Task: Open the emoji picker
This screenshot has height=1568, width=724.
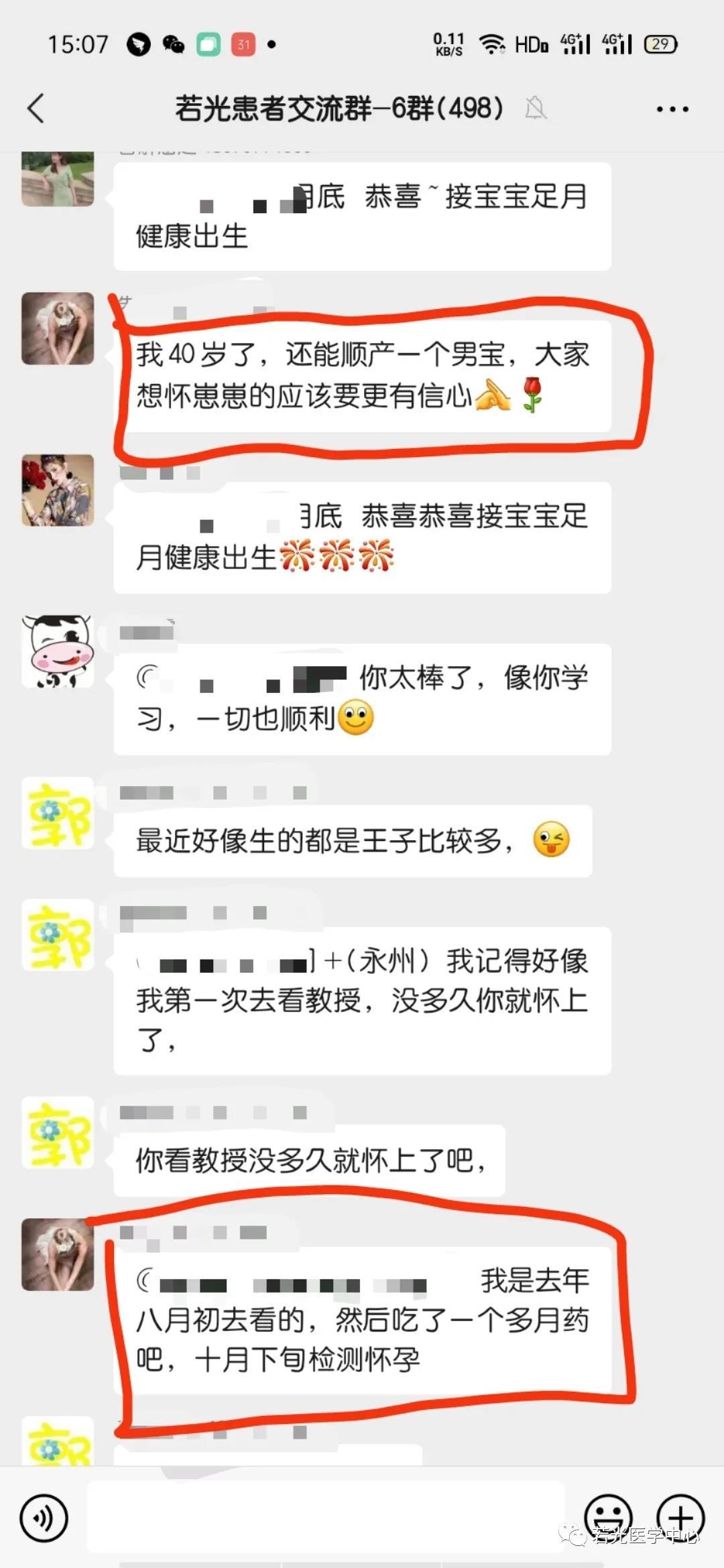Action: pyautogui.click(x=608, y=1517)
